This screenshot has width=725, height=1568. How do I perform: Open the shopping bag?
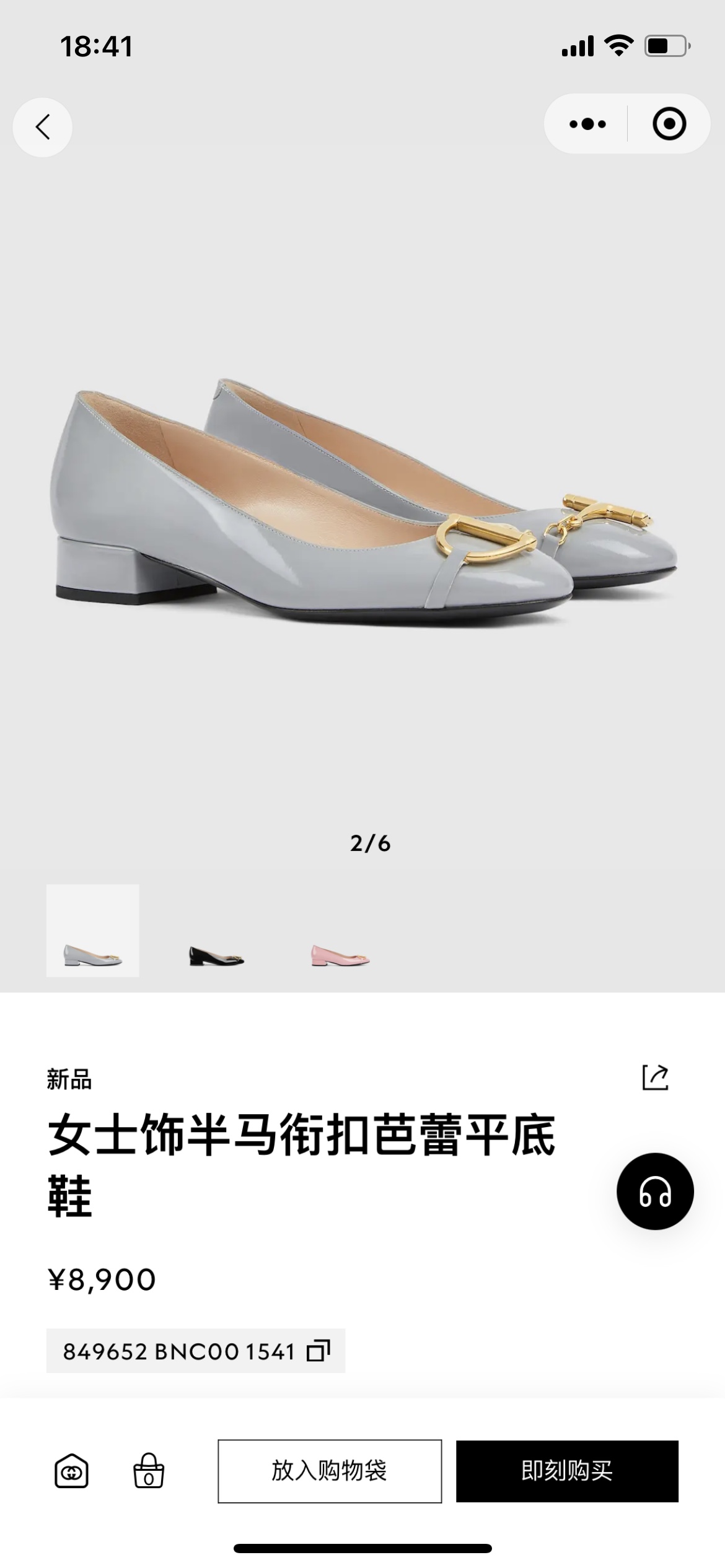(x=149, y=1471)
